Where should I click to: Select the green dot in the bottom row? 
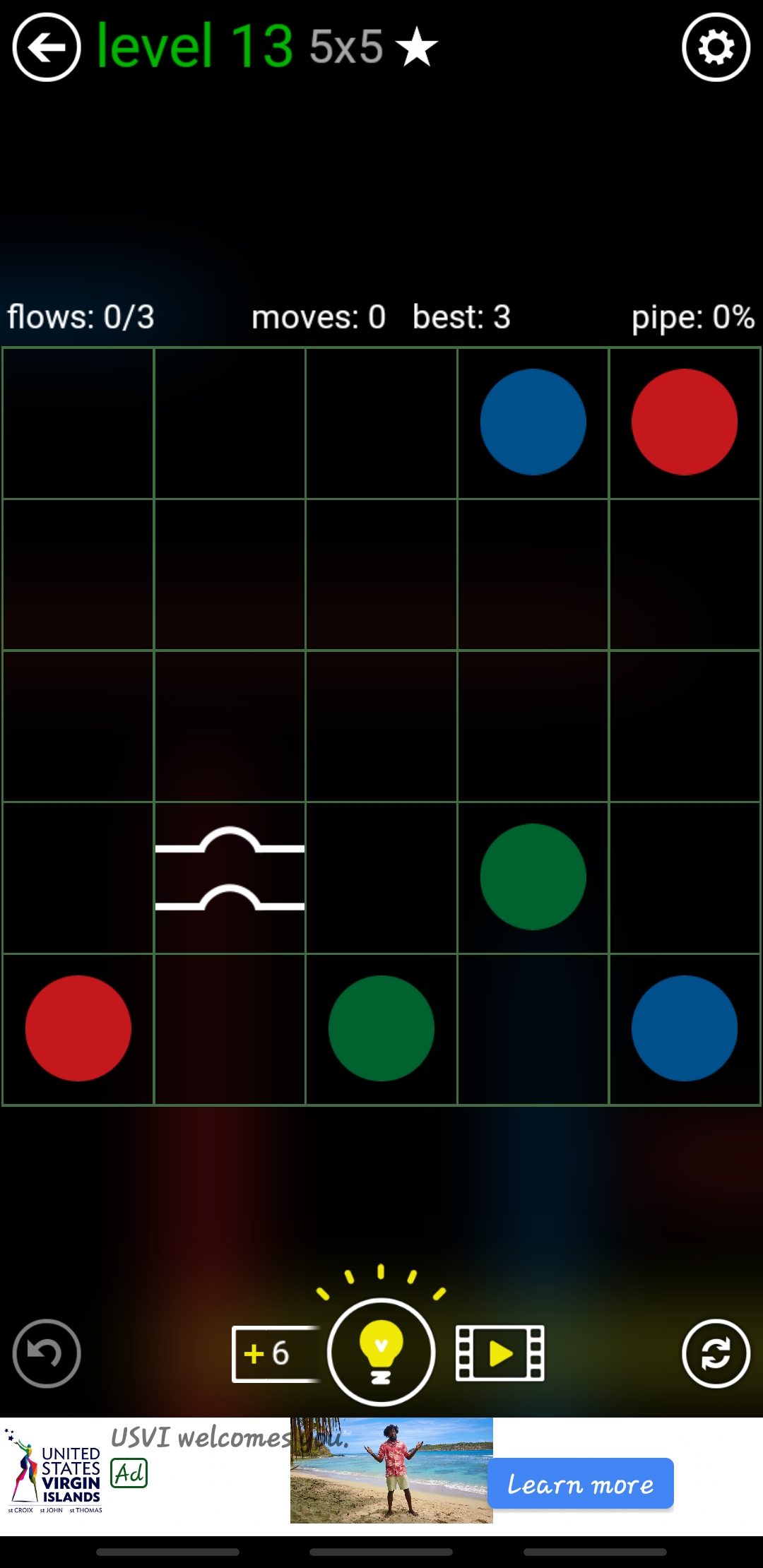click(x=381, y=1028)
